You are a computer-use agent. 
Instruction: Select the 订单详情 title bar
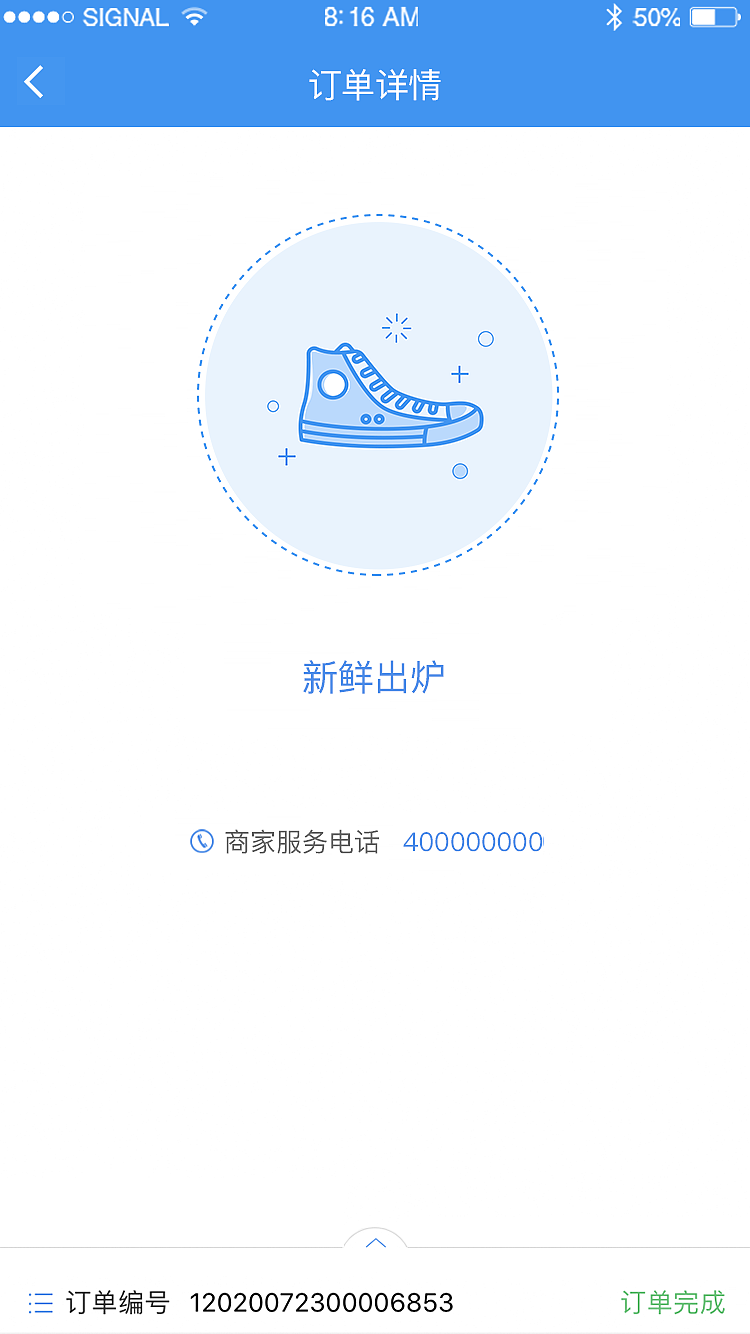(375, 85)
